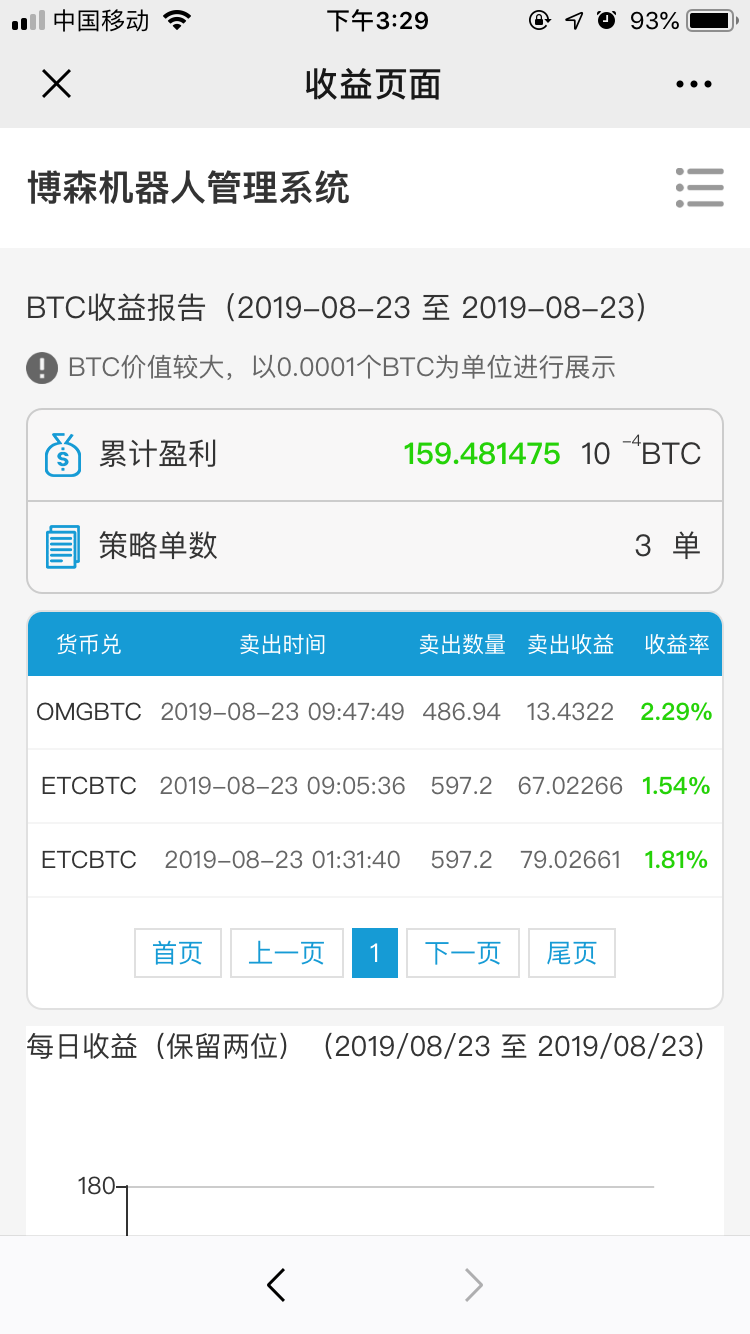Open the hamburger navigation menu
The width and height of the screenshot is (750, 1334).
[699, 187]
